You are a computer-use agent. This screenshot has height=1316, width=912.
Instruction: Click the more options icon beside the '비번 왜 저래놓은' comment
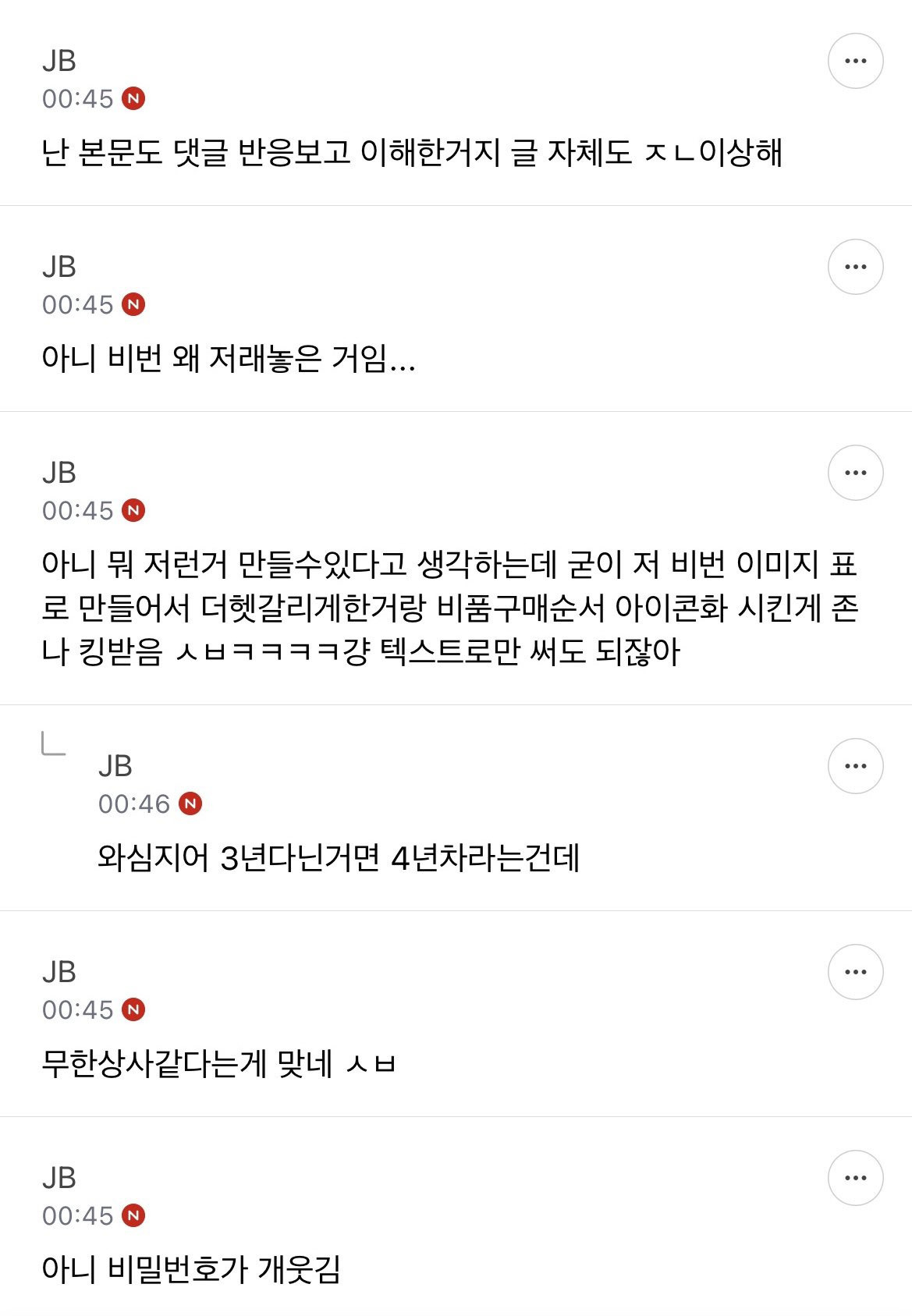855,268
